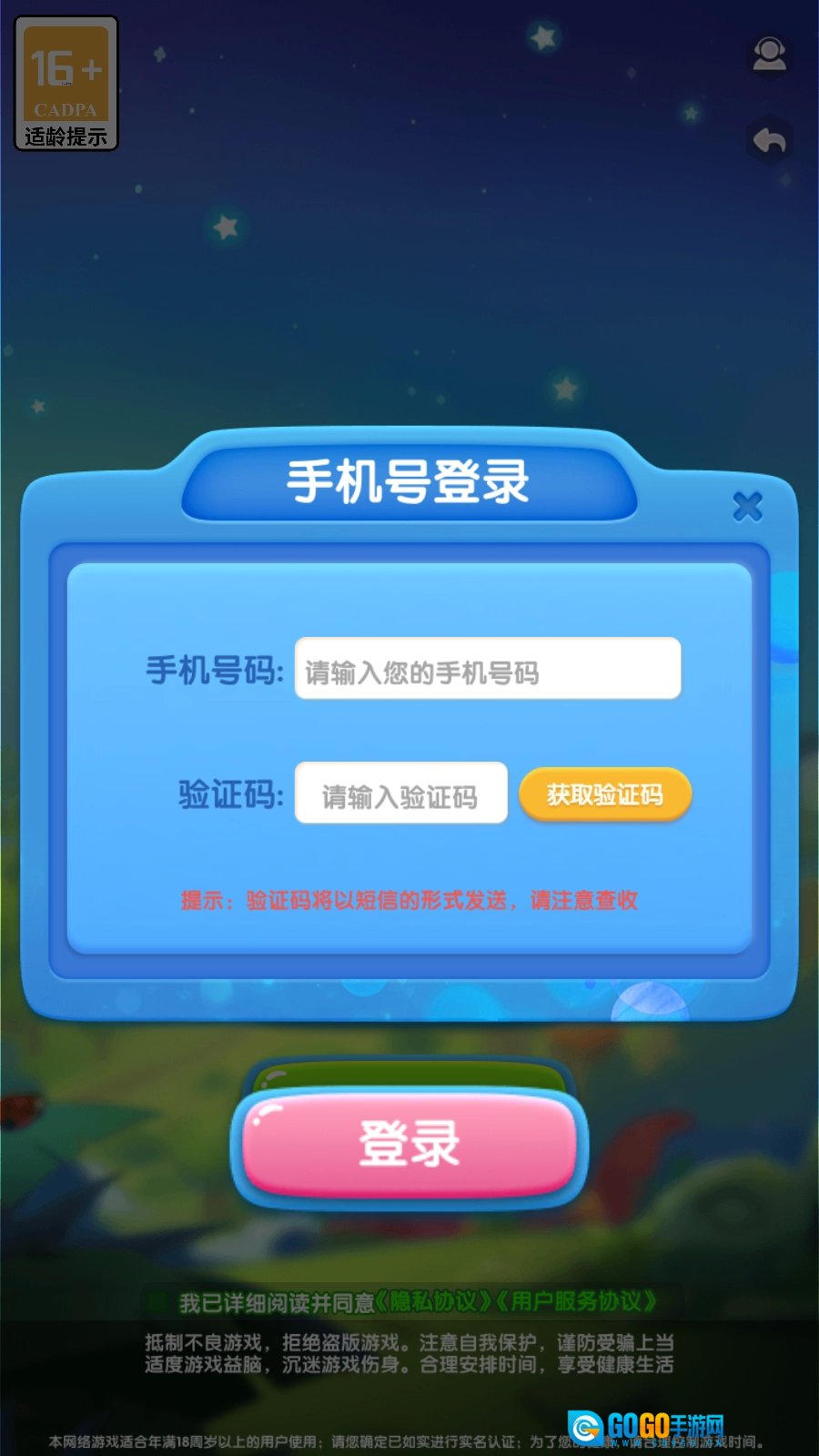Request SMS code via 获取验证码
Image resolution: width=819 pixels, height=1456 pixels.
(x=605, y=794)
